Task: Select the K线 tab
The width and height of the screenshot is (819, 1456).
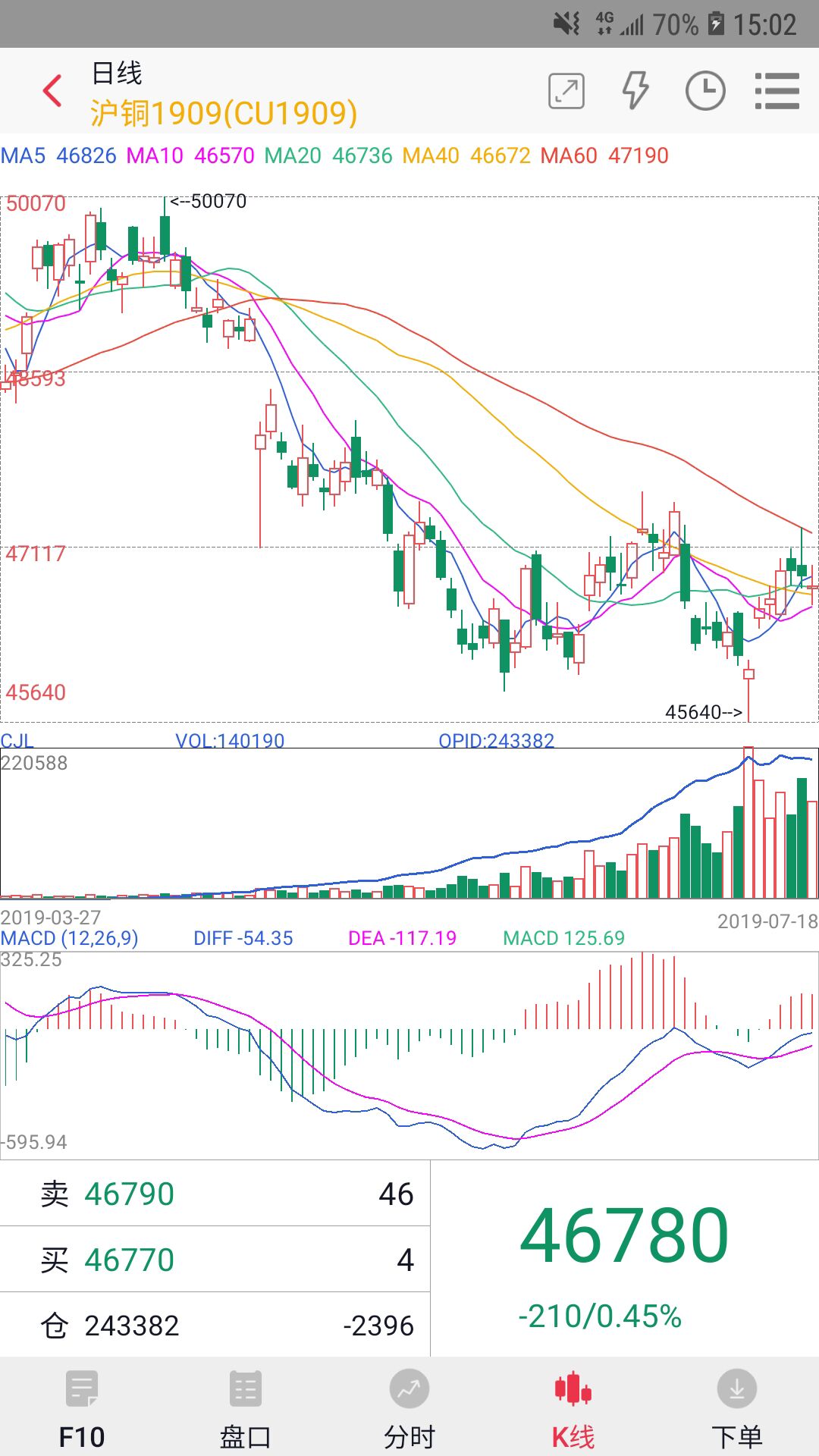Action: point(573,1408)
